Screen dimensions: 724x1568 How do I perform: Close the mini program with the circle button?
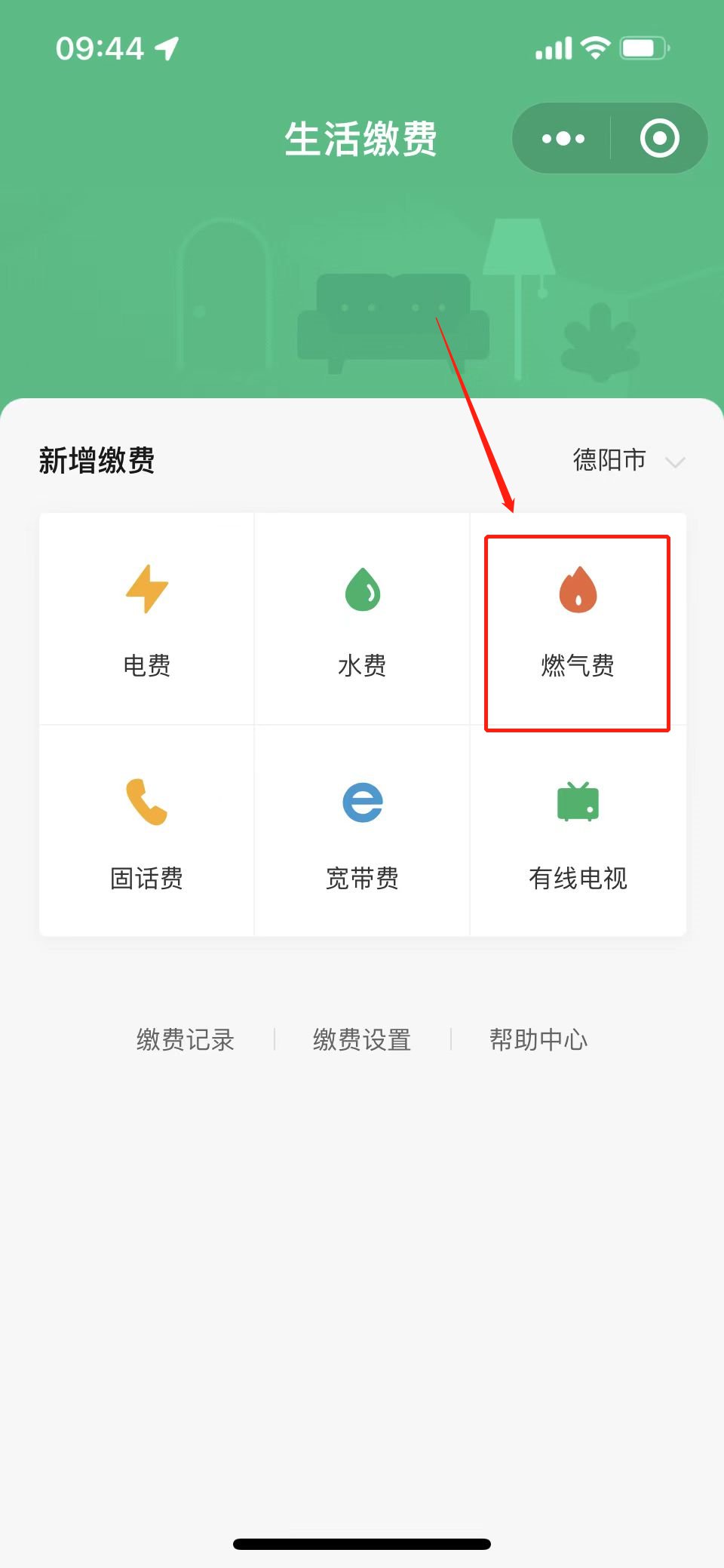659,139
